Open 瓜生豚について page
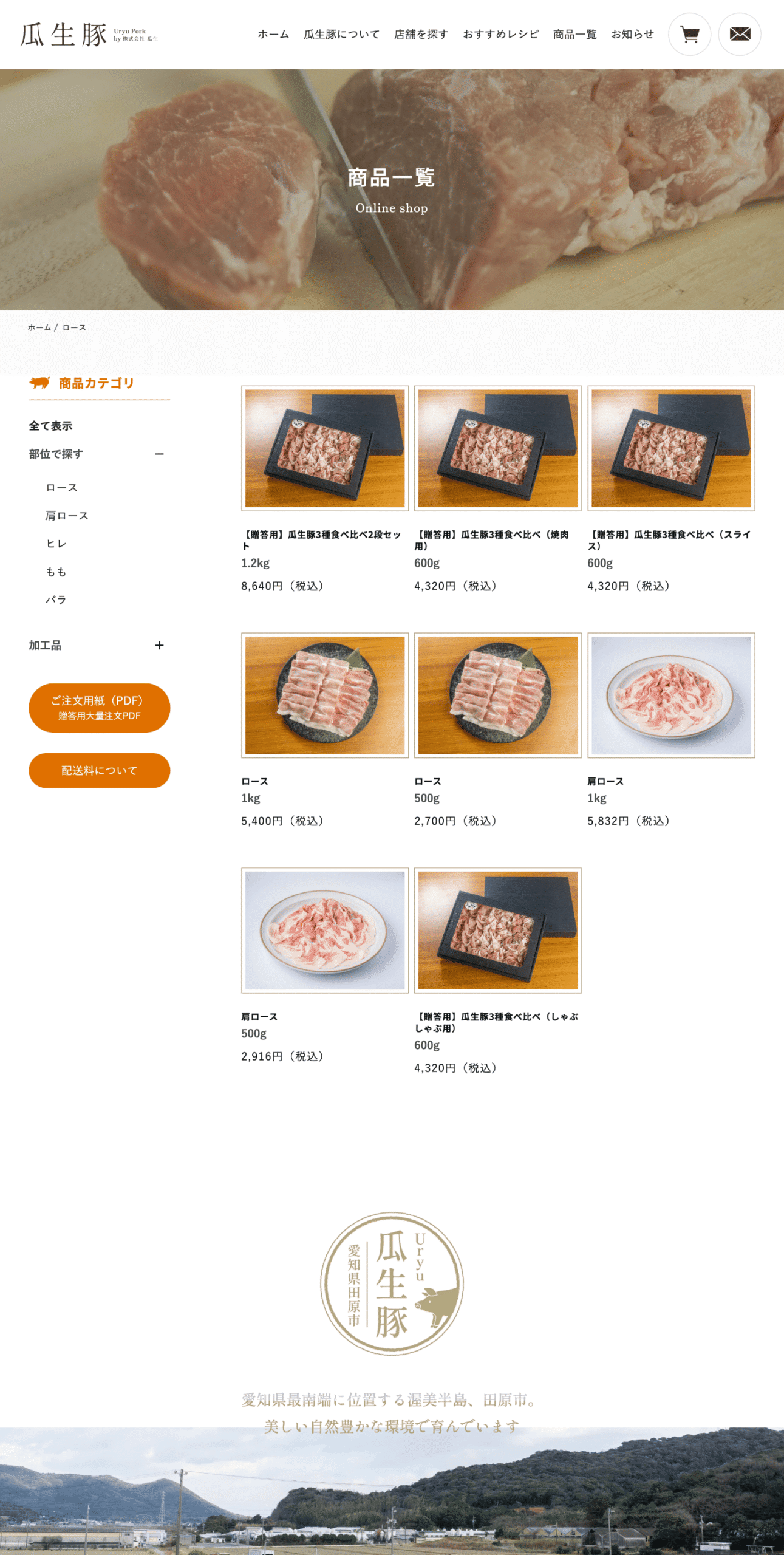784x1555 pixels. [x=341, y=35]
